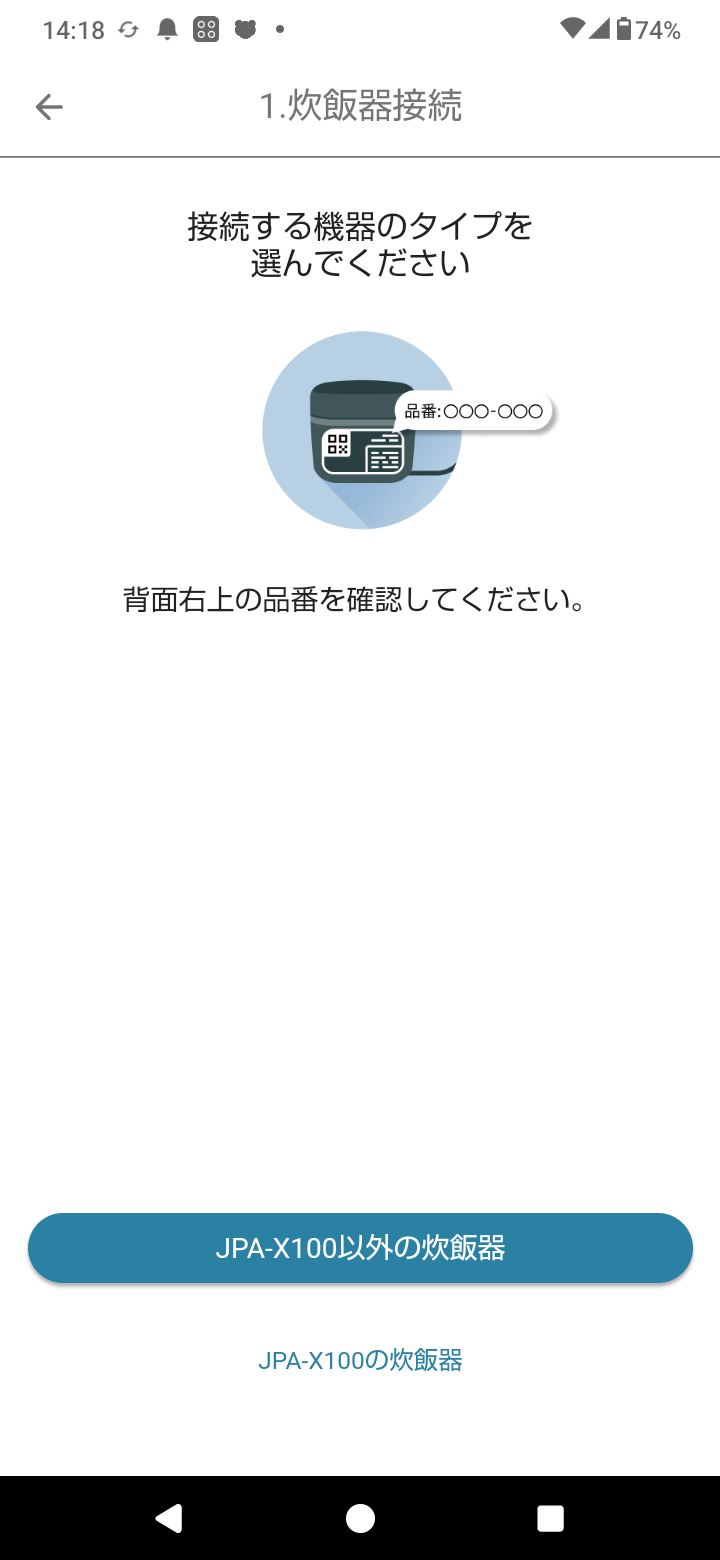720x1560 pixels.
Task: Tap the system back button
Action: [x=169, y=1518]
